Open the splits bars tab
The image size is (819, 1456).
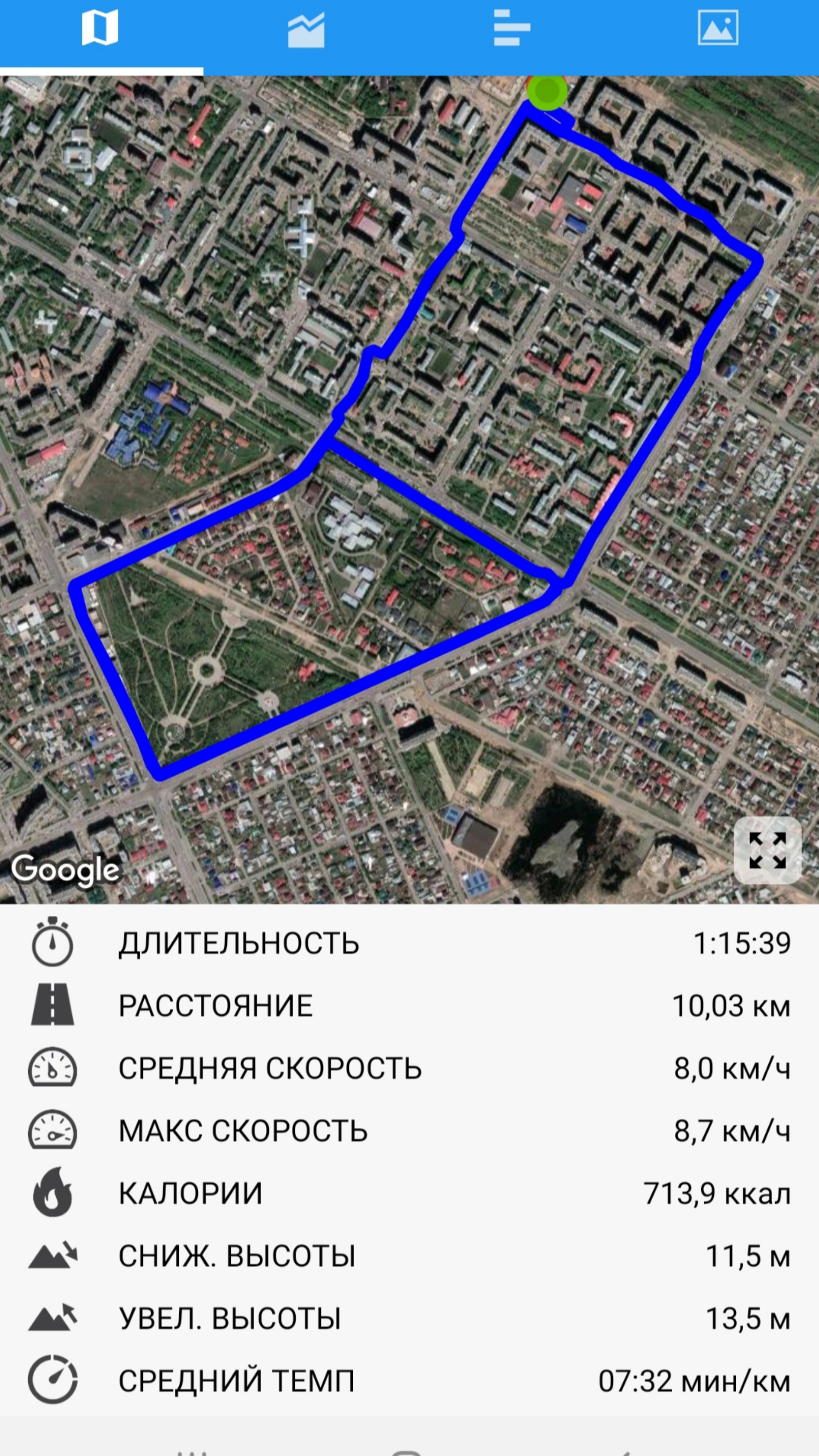511,28
